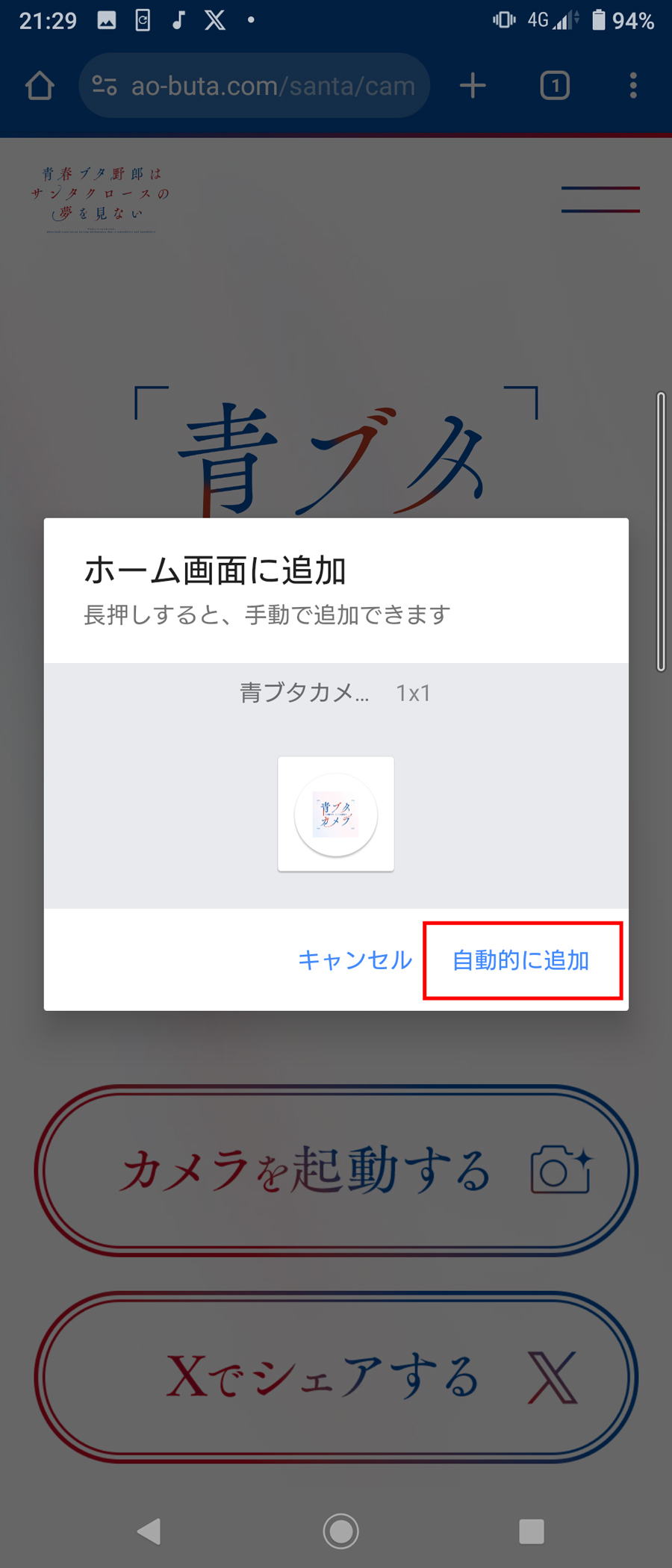Tap the 青ブタカメラ widget icon preview
Image resolution: width=672 pixels, height=1568 pixels.
click(x=336, y=815)
